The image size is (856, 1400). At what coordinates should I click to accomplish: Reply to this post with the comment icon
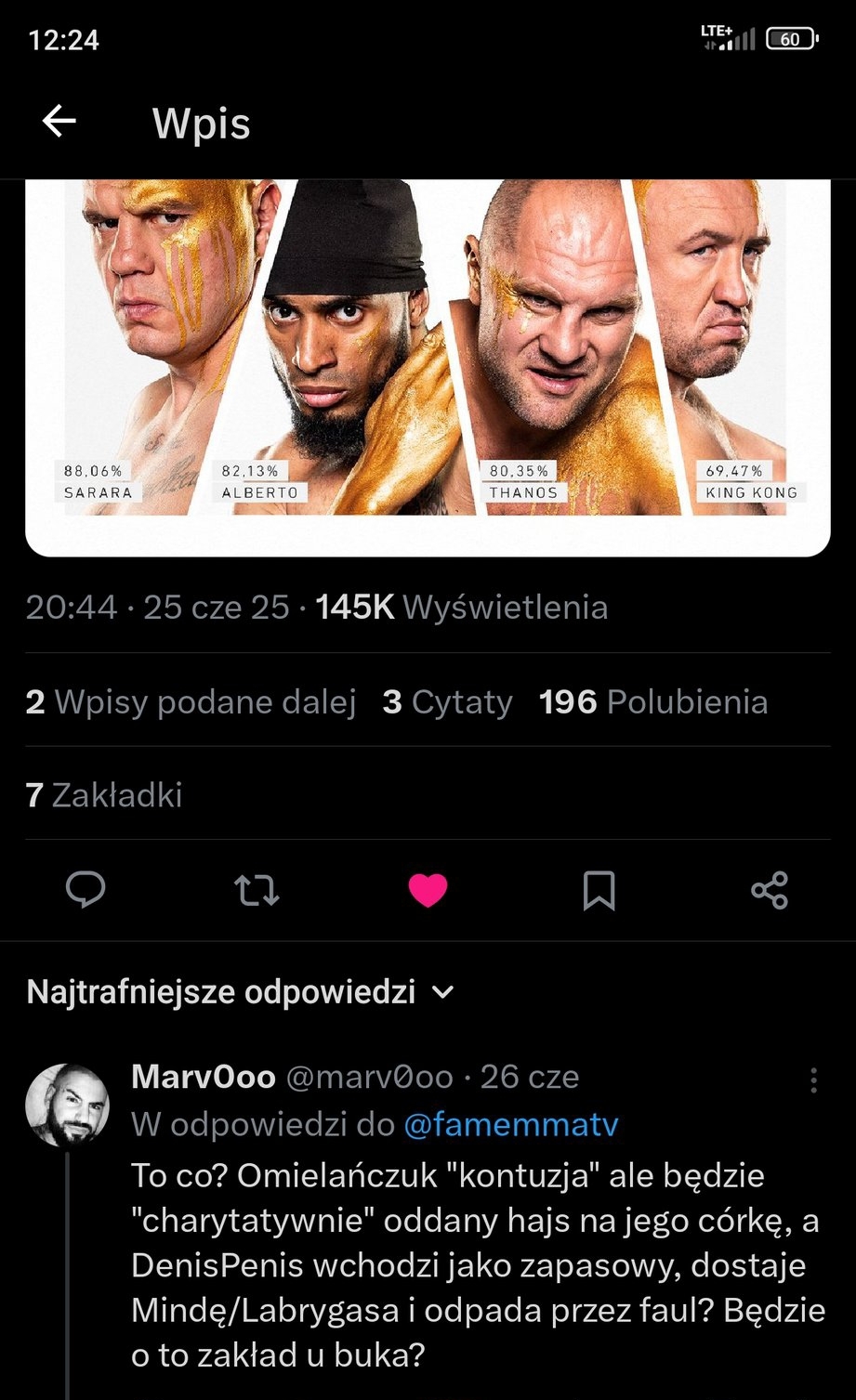coord(86,890)
